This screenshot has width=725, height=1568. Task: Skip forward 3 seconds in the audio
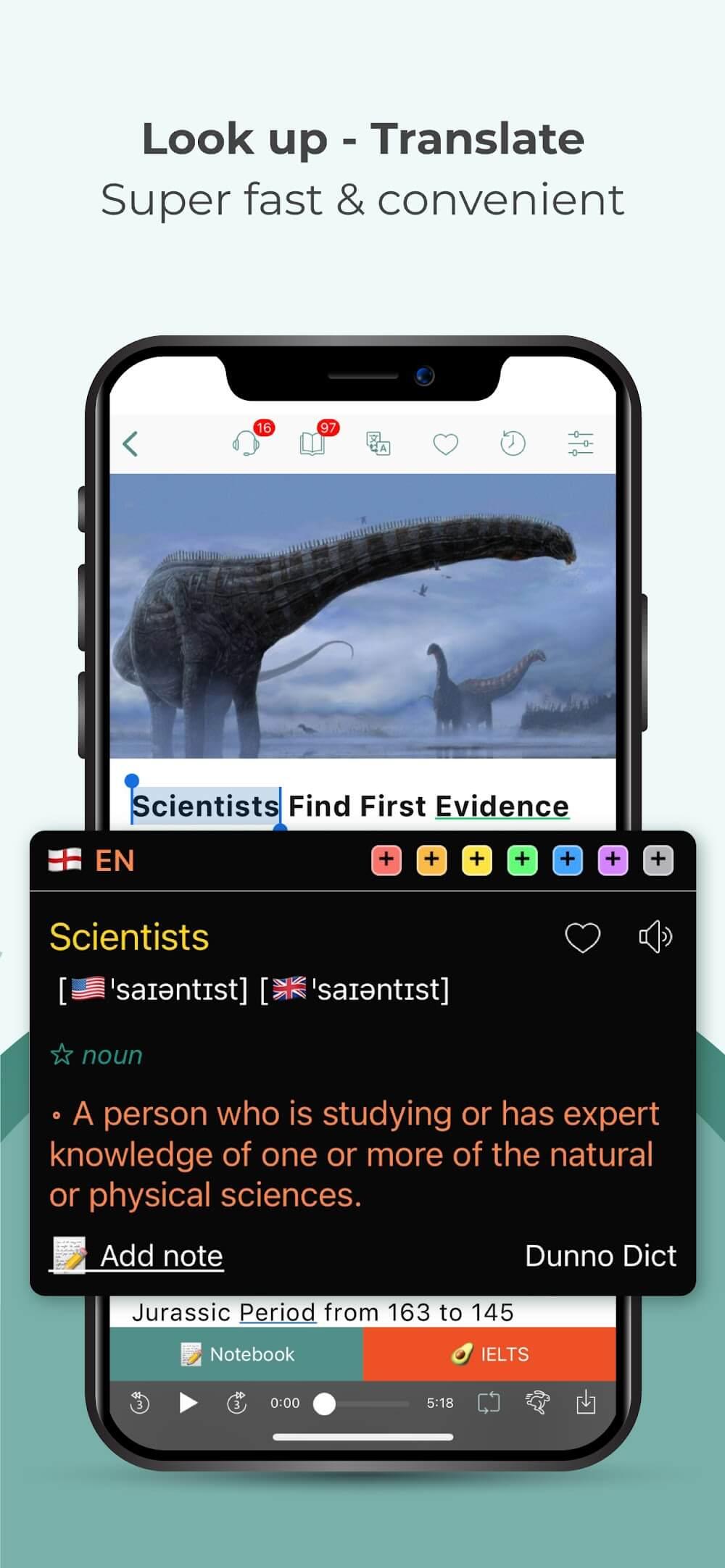[236, 1402]
